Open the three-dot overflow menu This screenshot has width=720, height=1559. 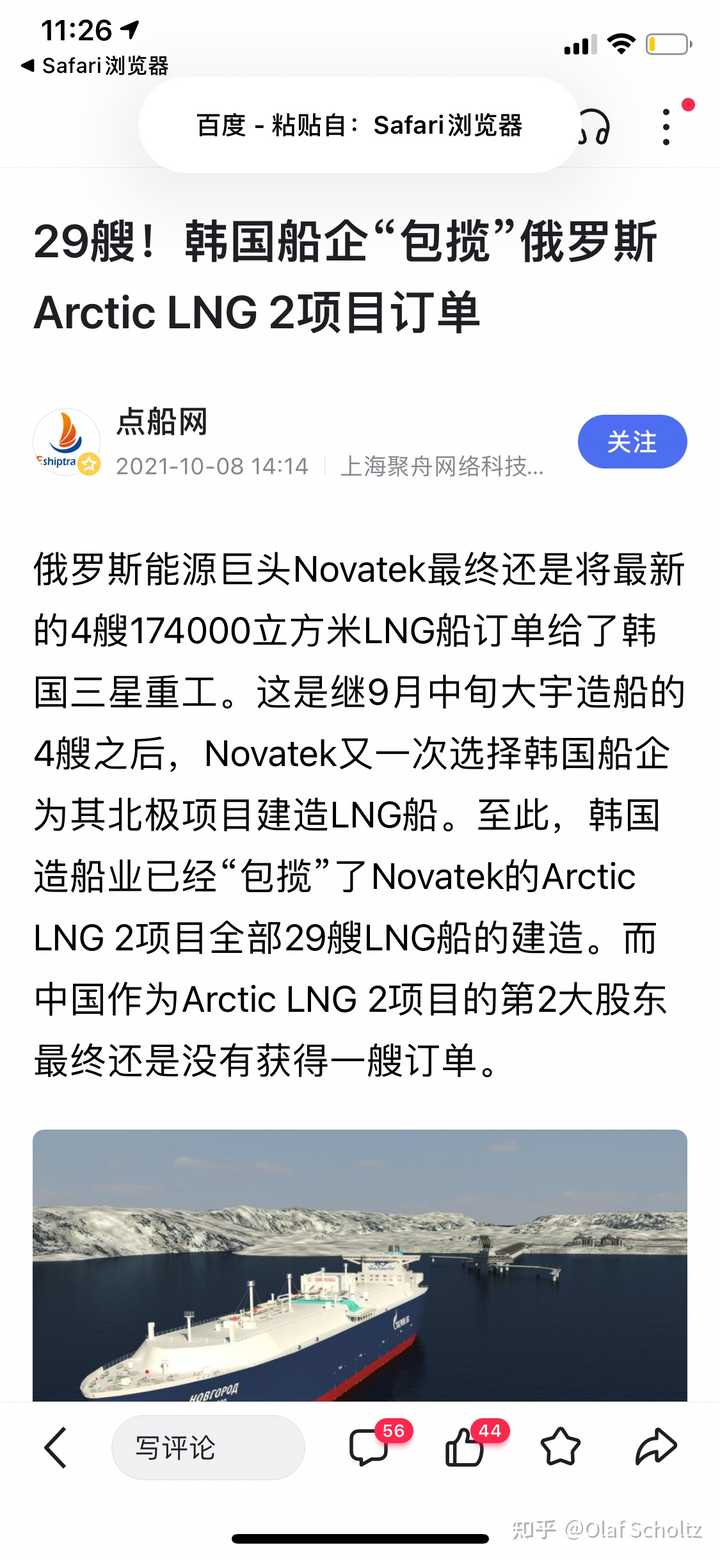click(x=667, y=126)
